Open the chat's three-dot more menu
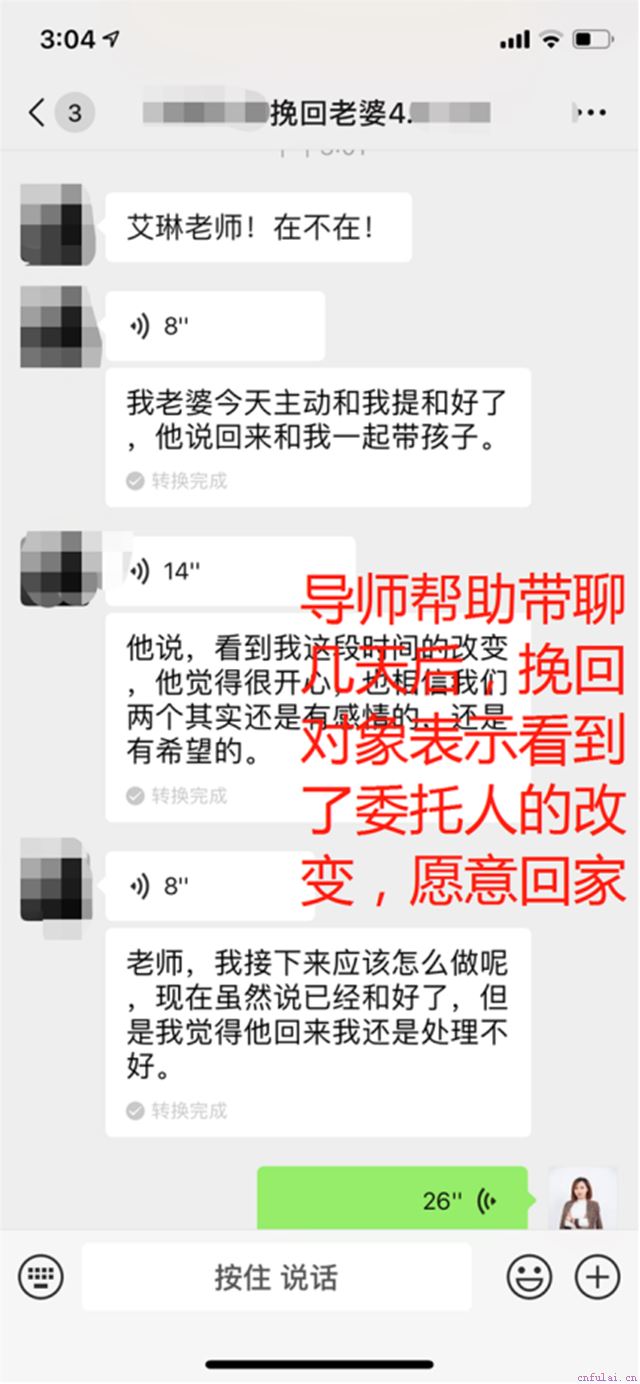 click(x=591, y=112)
